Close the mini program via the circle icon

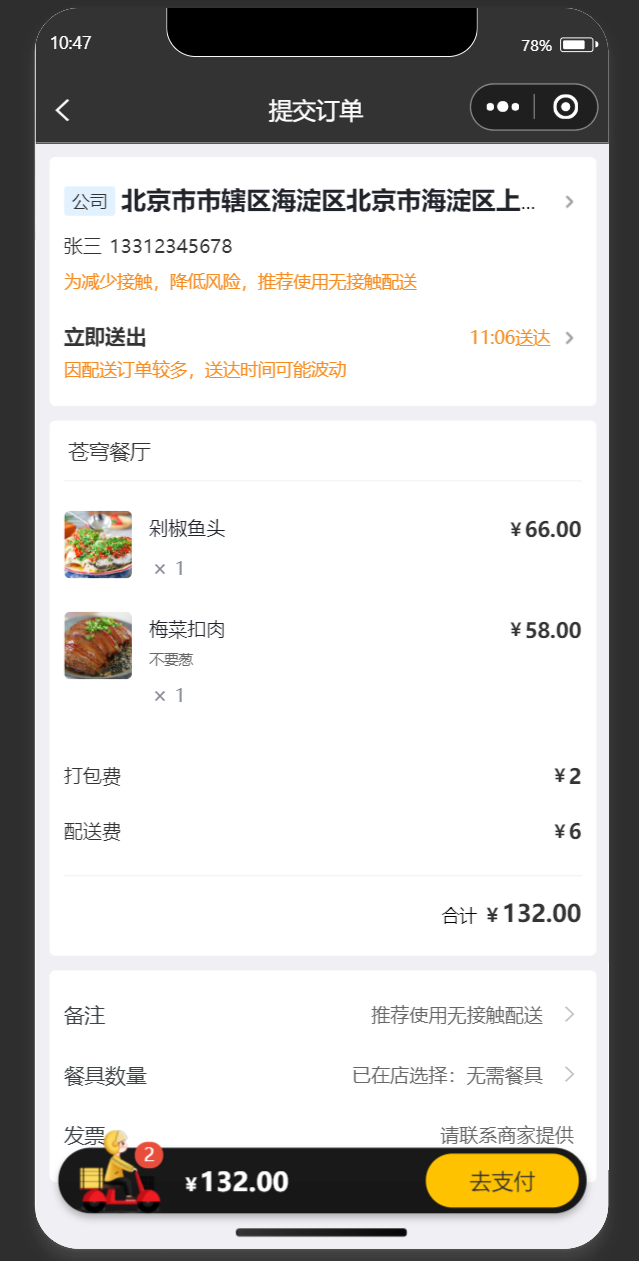tap(565, 108)
